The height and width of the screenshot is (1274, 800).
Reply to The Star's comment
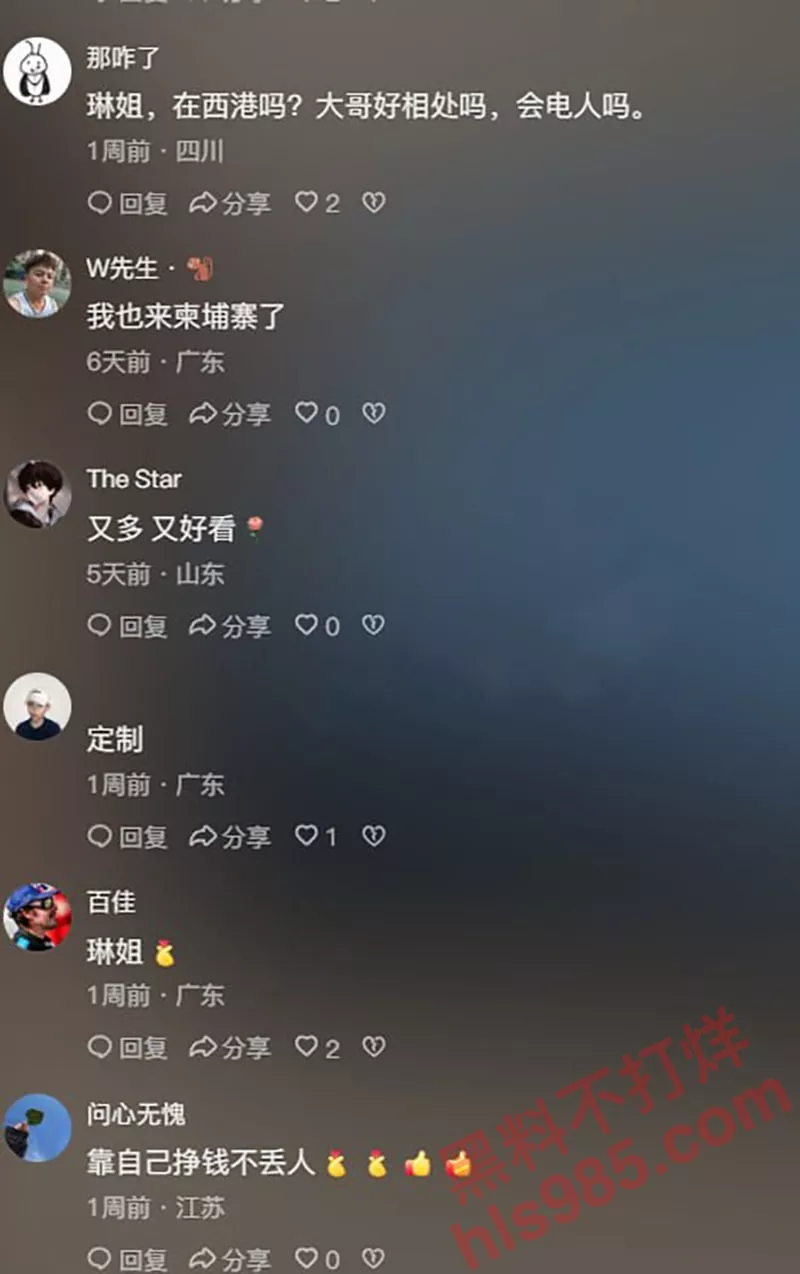click(127, 625)
